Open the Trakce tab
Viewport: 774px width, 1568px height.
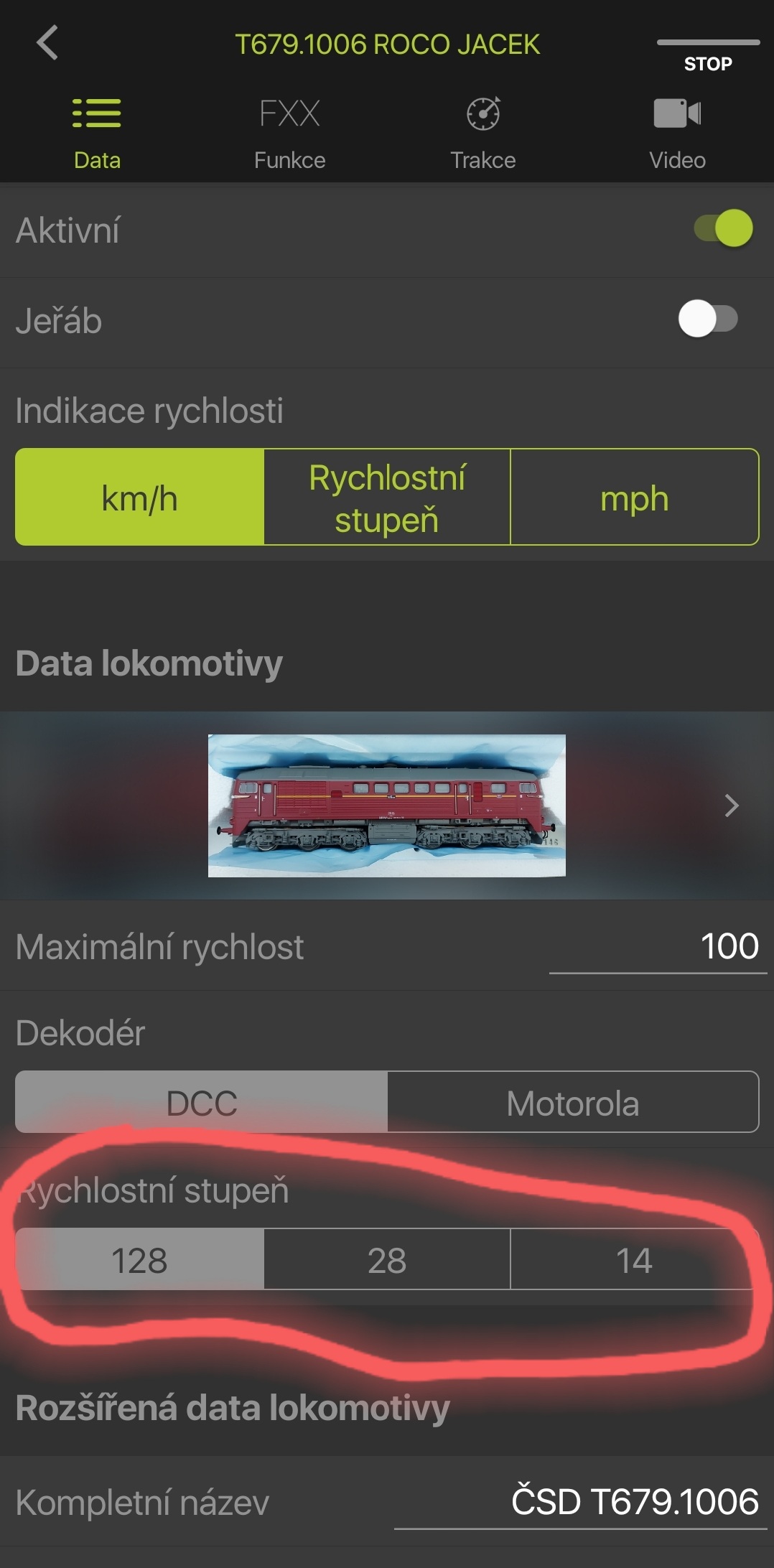coord(482,134)
